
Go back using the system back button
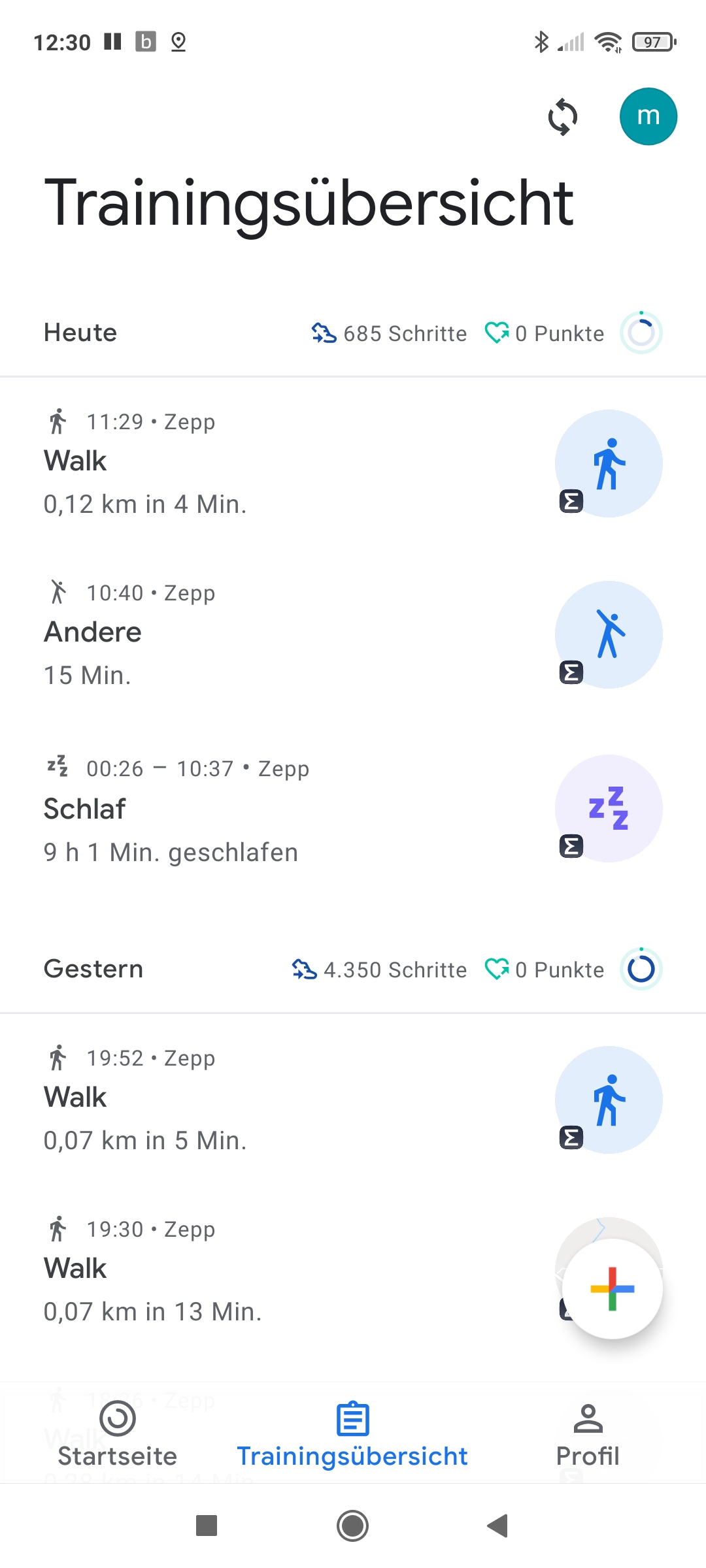click(498, 1526)
